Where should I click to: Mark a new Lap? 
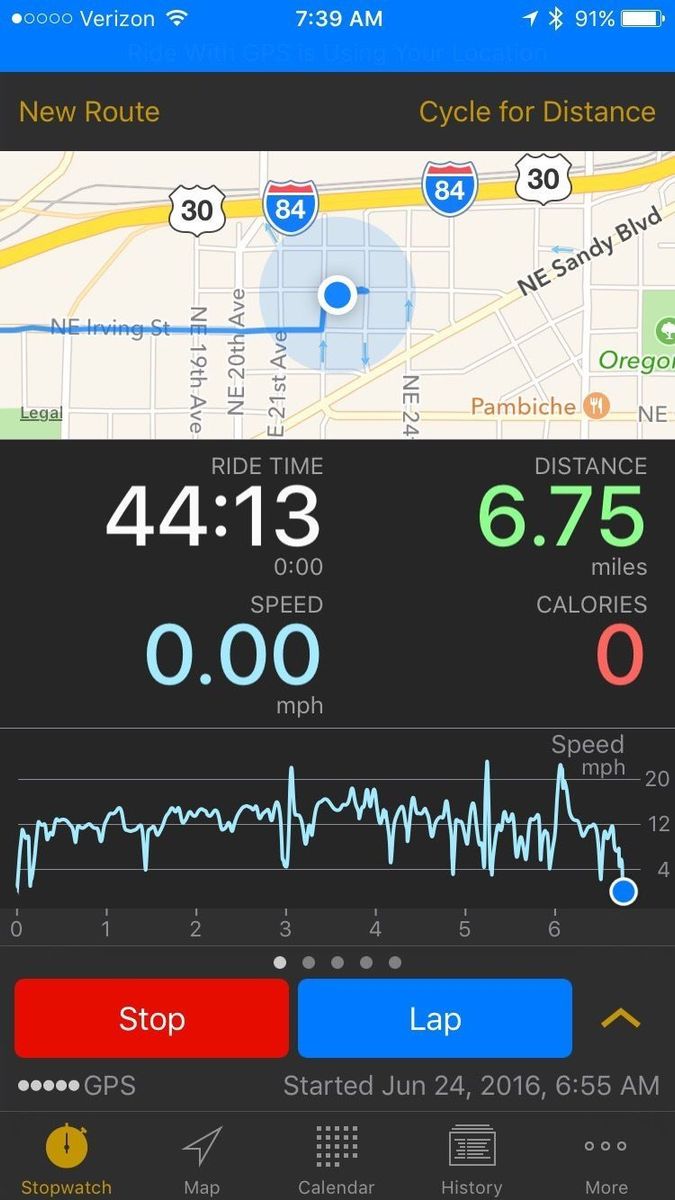(435, 1018)
